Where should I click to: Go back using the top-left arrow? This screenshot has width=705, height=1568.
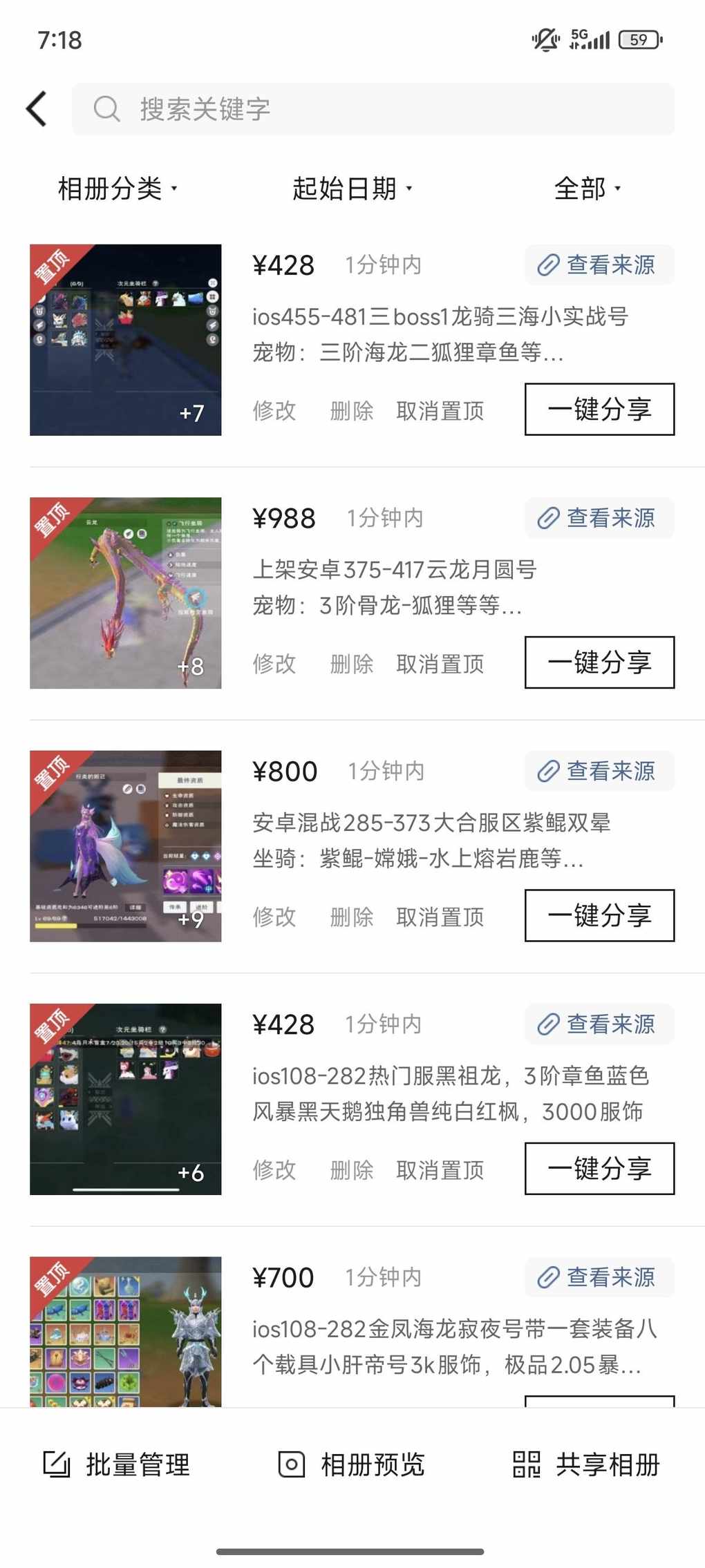pos(37,109)
